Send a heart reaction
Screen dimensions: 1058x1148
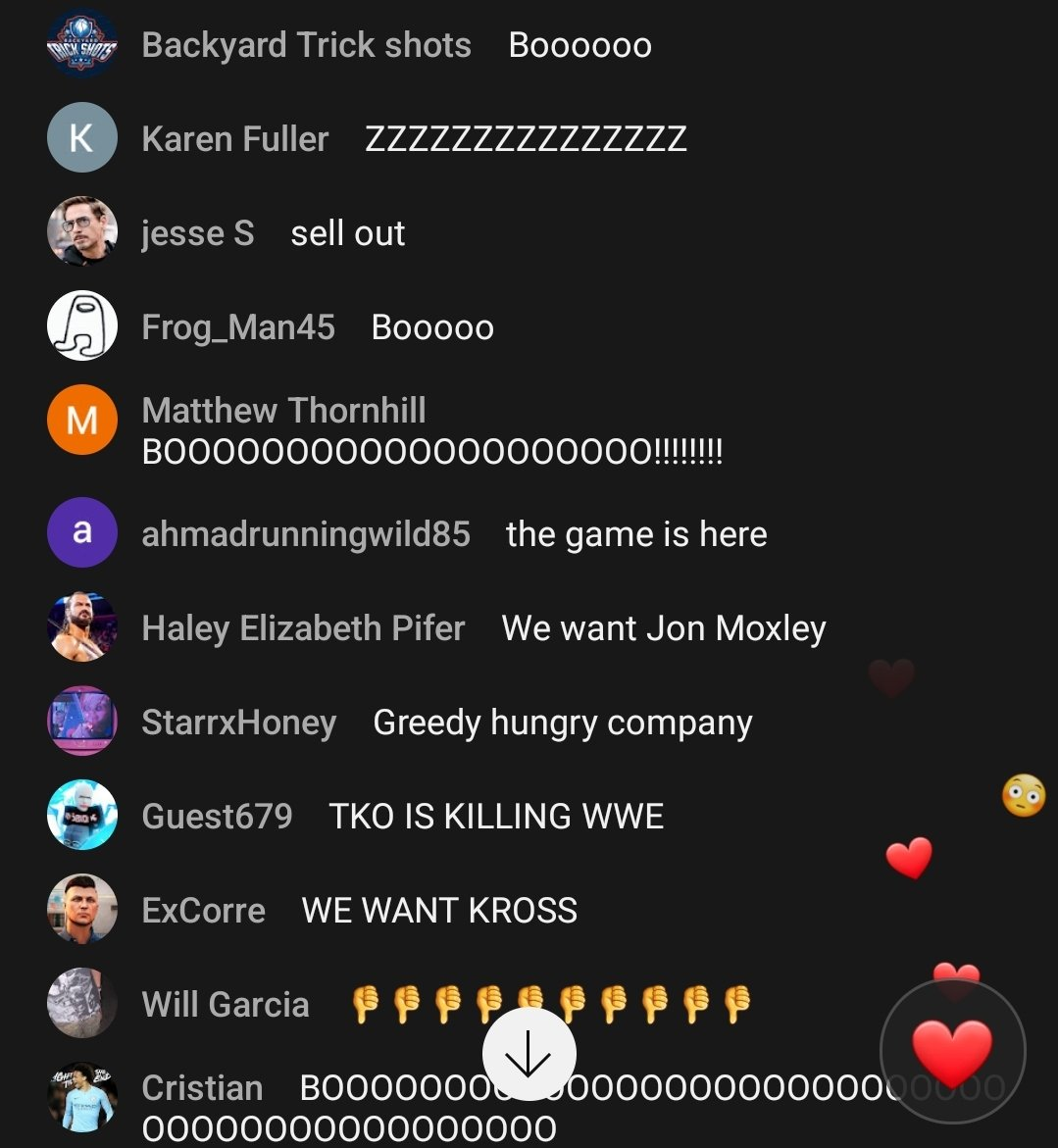(x=952, y=1052)
